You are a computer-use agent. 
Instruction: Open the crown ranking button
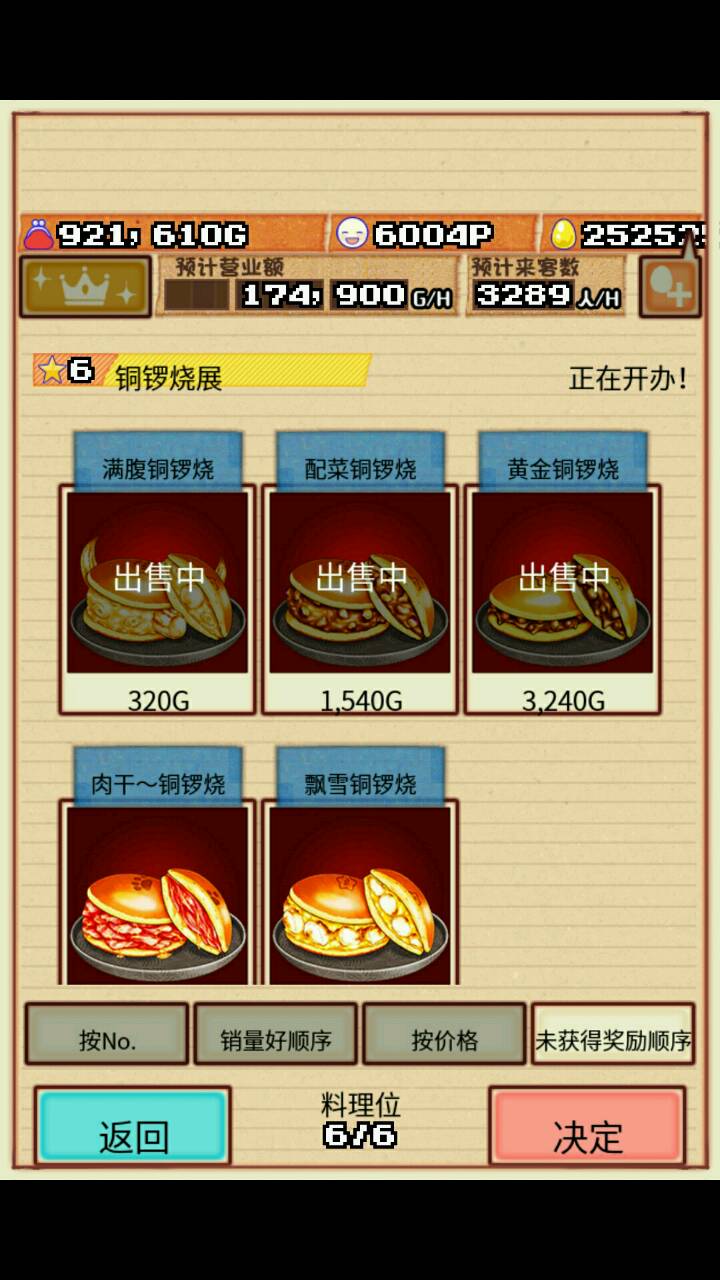pos(85,287)
